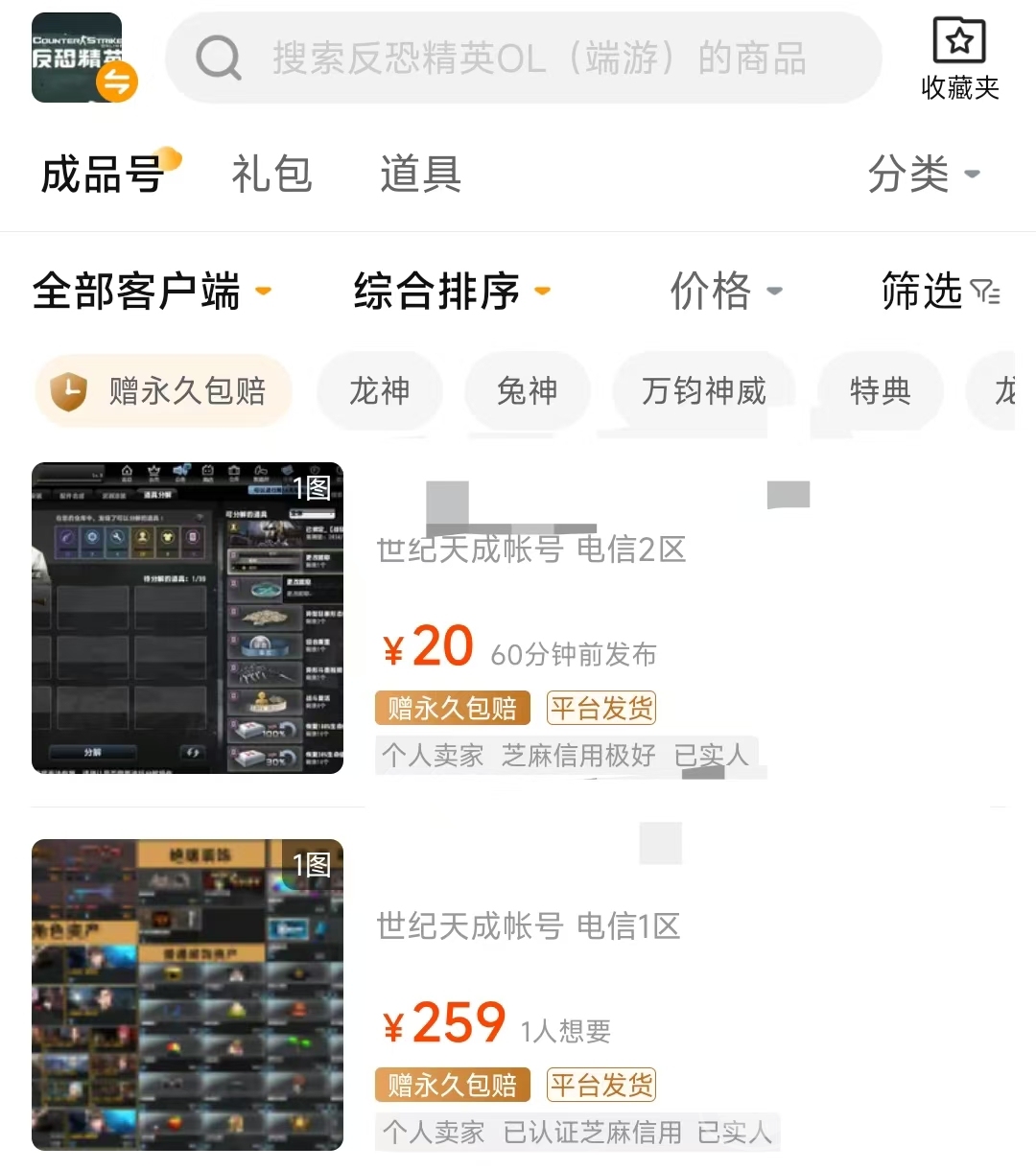Screen dimensions: 1036x1170
Task: Open the 筛选 filter panel
Action: pos(940,291)
